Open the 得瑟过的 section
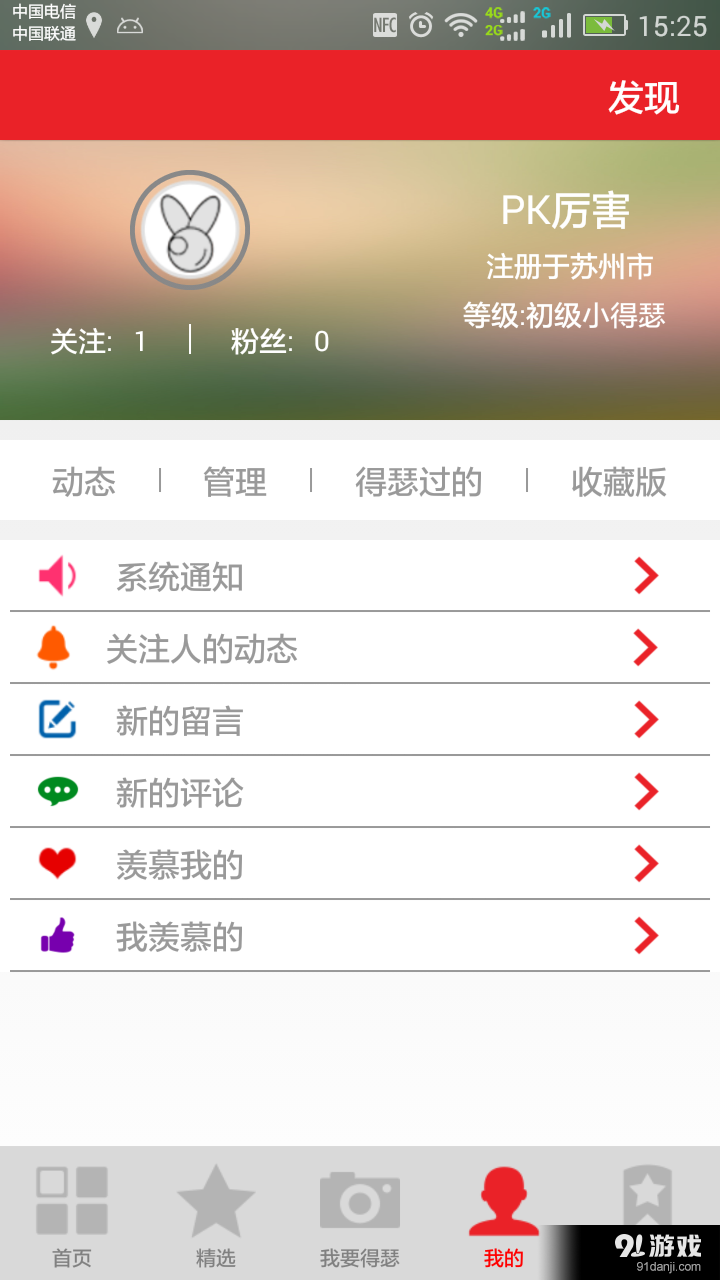Screen dimensions: 720x1280 point(418,482)
